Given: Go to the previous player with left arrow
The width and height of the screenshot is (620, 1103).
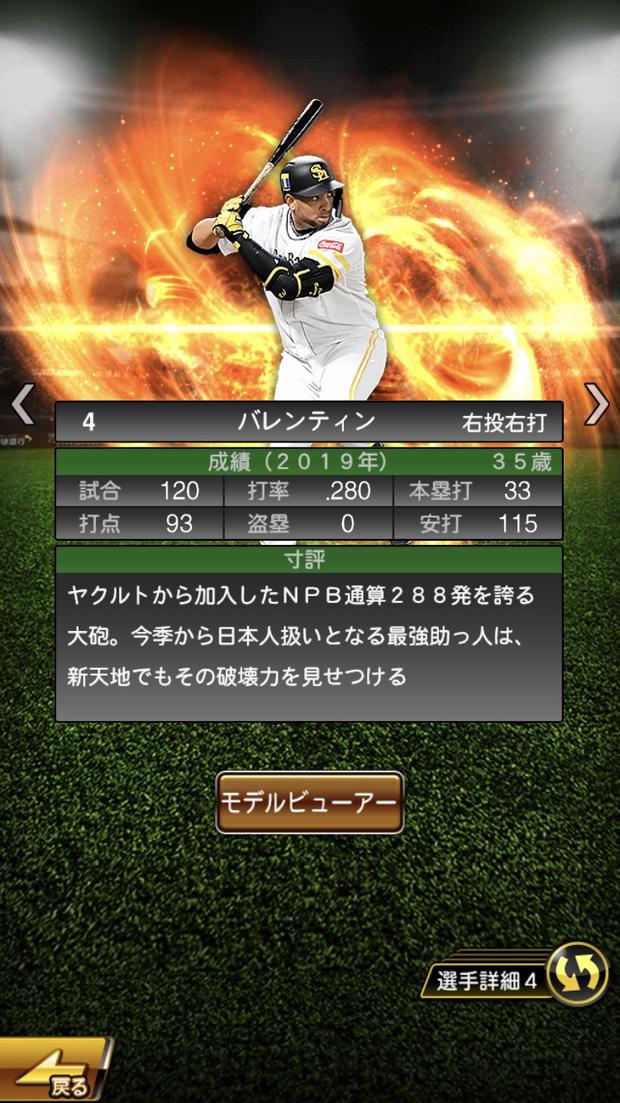Looking at the screenshot, I should click(x=22, y=405).
